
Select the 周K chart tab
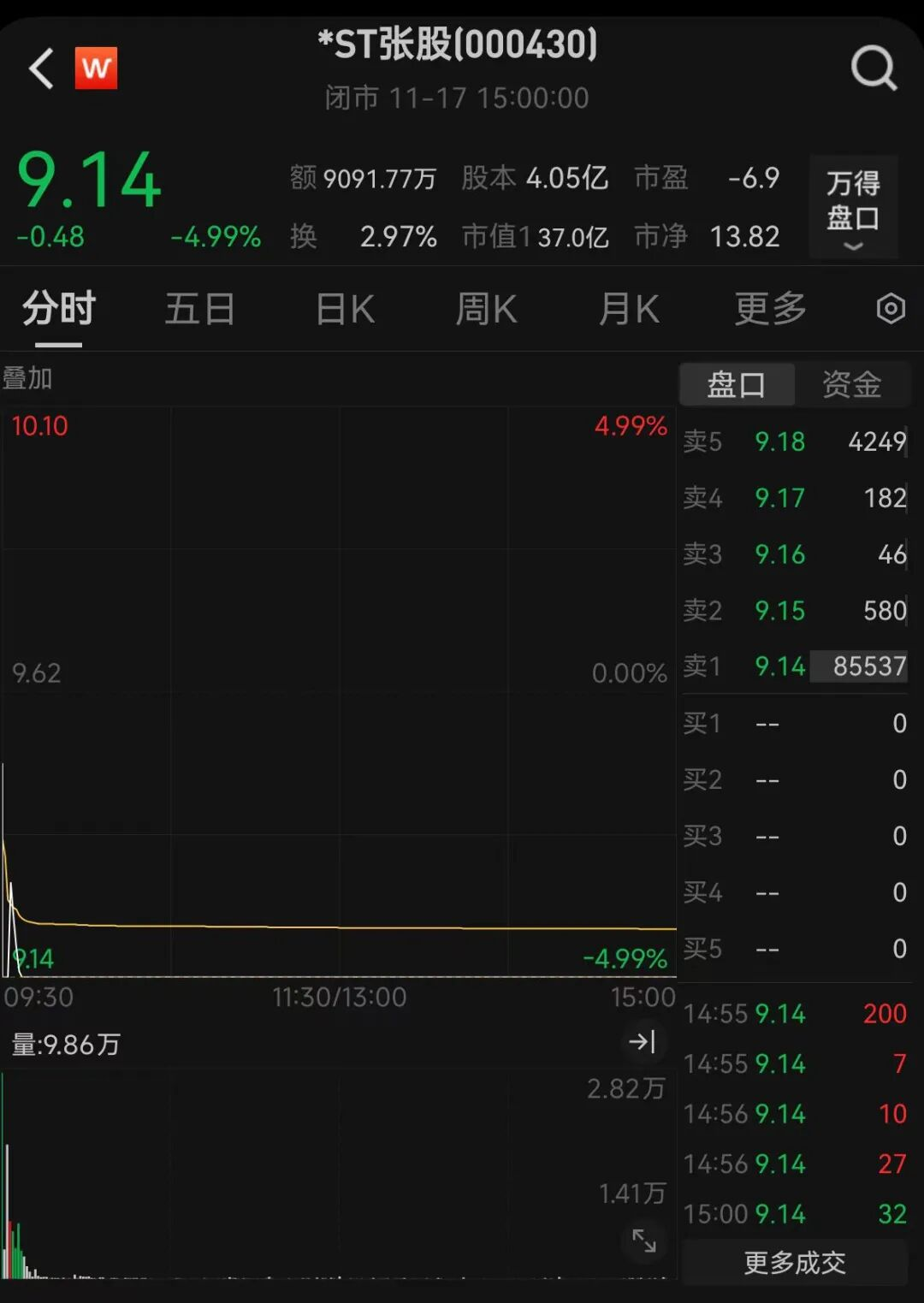[x=486, y=309]
